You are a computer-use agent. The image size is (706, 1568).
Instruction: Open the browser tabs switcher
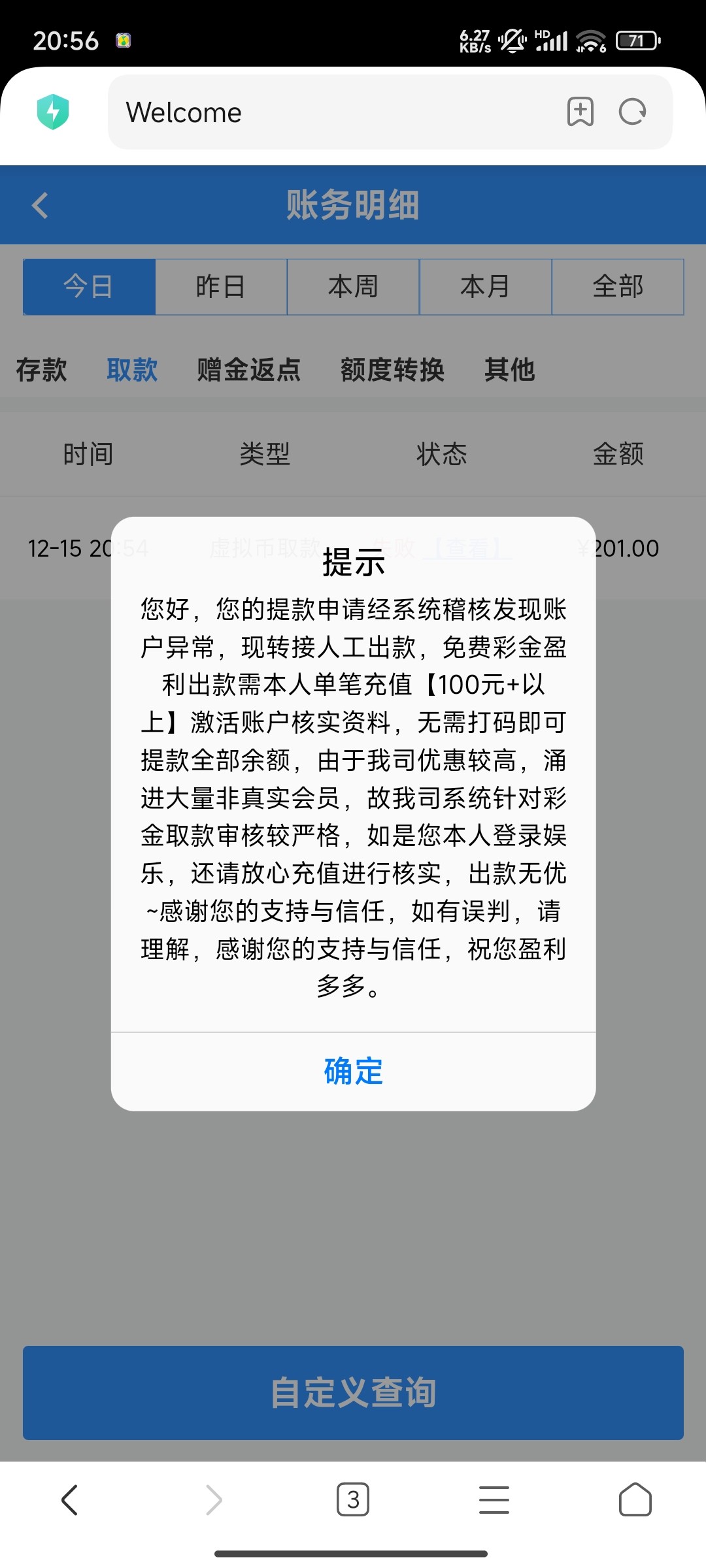point(353,1499)
